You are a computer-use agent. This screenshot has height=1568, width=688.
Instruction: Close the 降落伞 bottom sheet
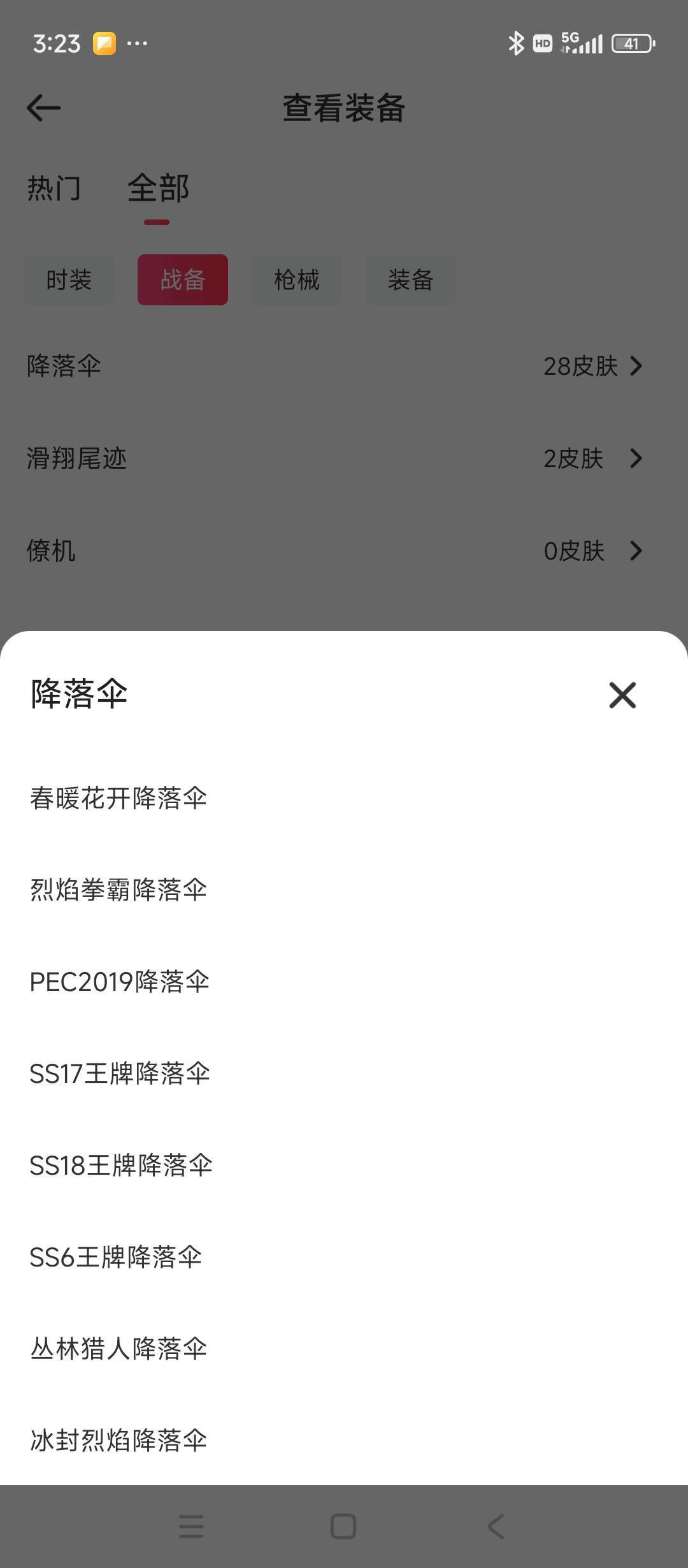[x=622, y=695]
